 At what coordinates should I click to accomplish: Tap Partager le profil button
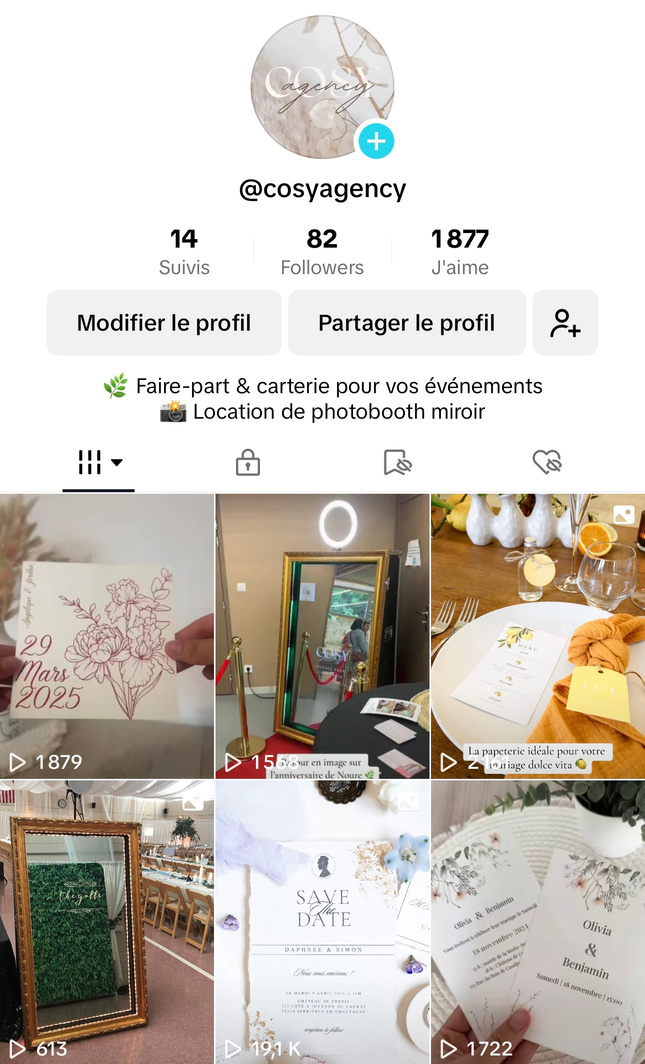[x=406, y=323]
